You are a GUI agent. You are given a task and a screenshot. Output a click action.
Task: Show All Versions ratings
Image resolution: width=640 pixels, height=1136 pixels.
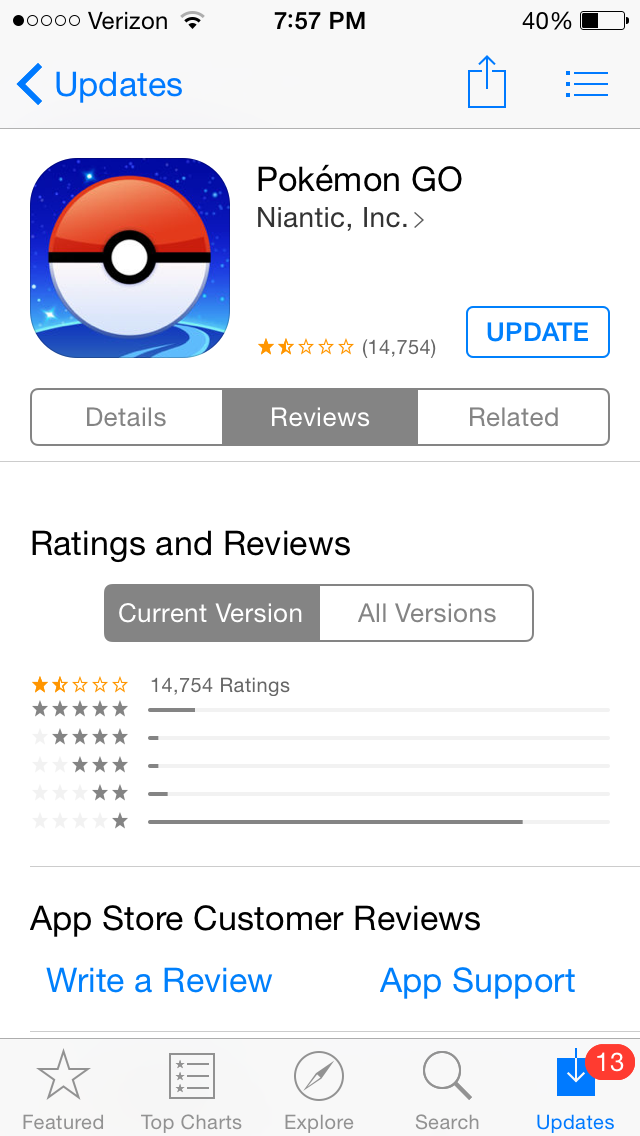tap(427, 613)
